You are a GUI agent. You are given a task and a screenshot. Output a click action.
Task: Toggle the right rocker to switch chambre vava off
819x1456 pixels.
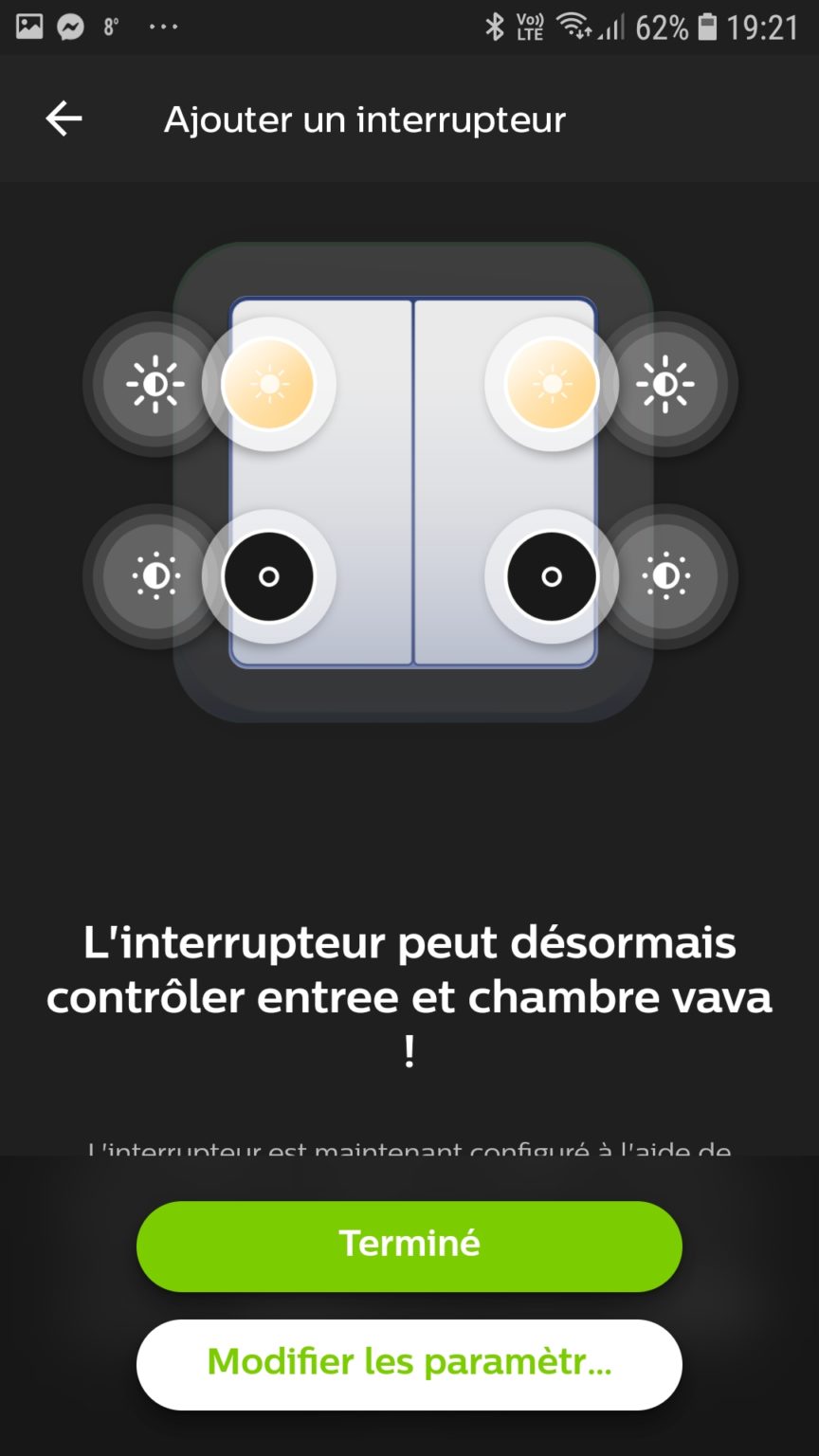click(x=550, y=577)
